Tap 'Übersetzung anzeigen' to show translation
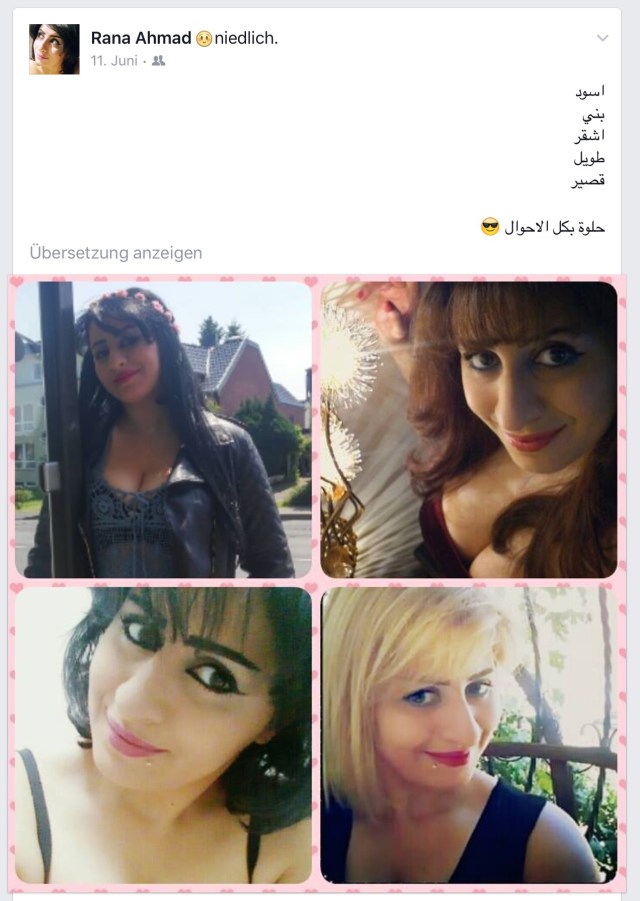The image size is (640, 901). 116,253
